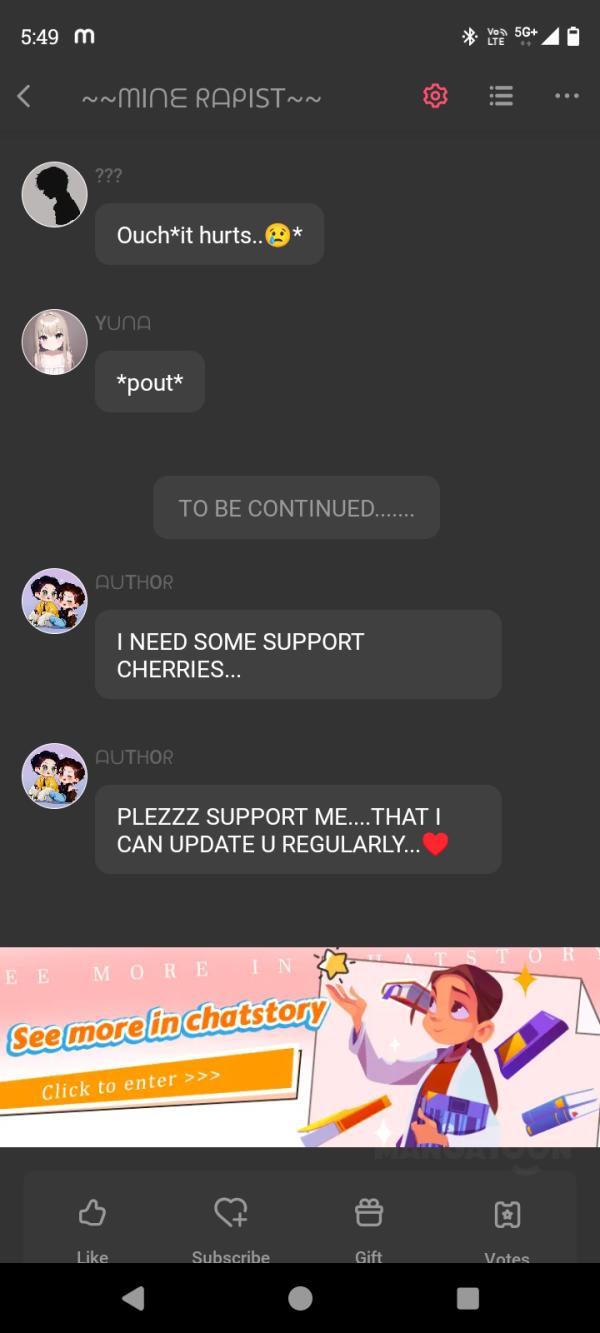Image resolution: width=600 pixels, height=1333 pixels.
Task: Subscribe to this story
Action: (x=231, y=1225)
